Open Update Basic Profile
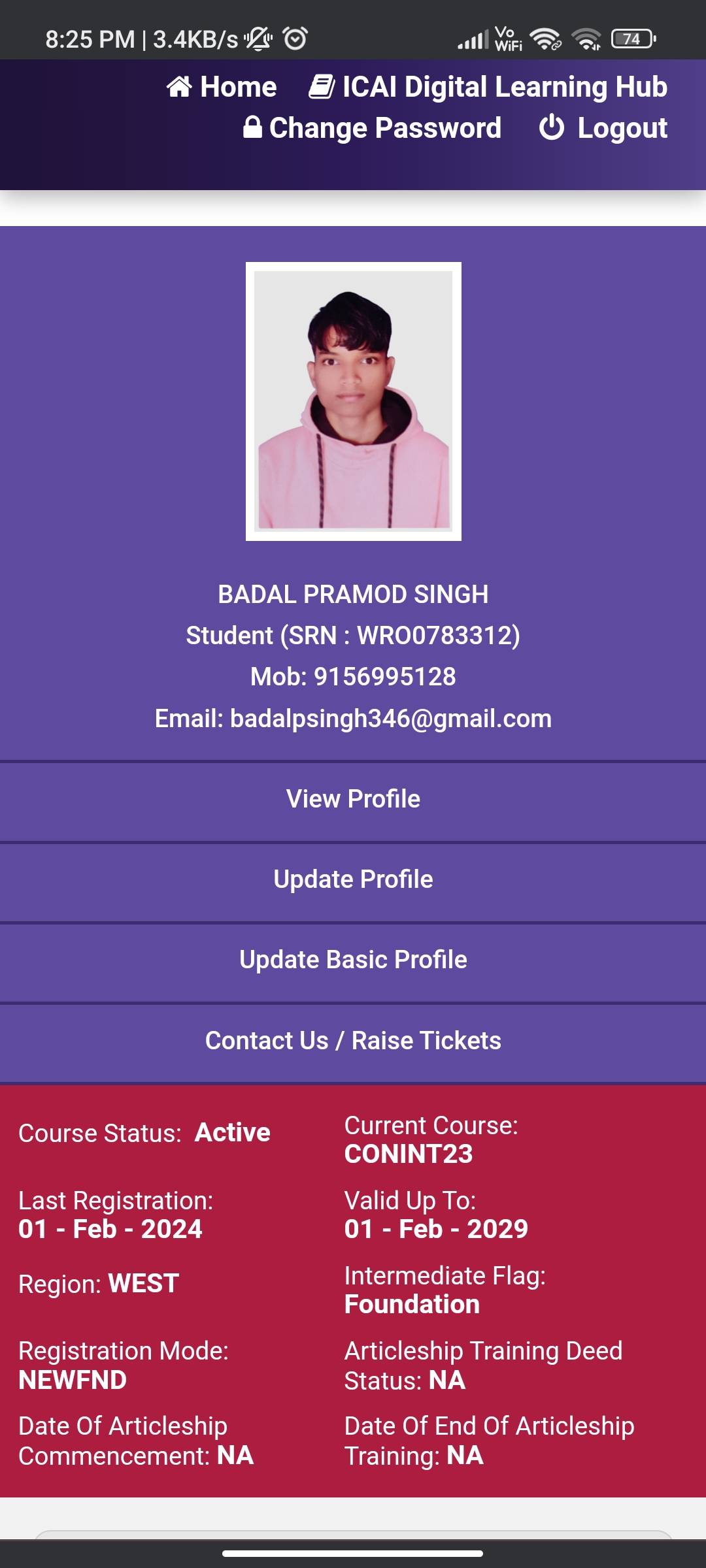 tap(353, 960)
